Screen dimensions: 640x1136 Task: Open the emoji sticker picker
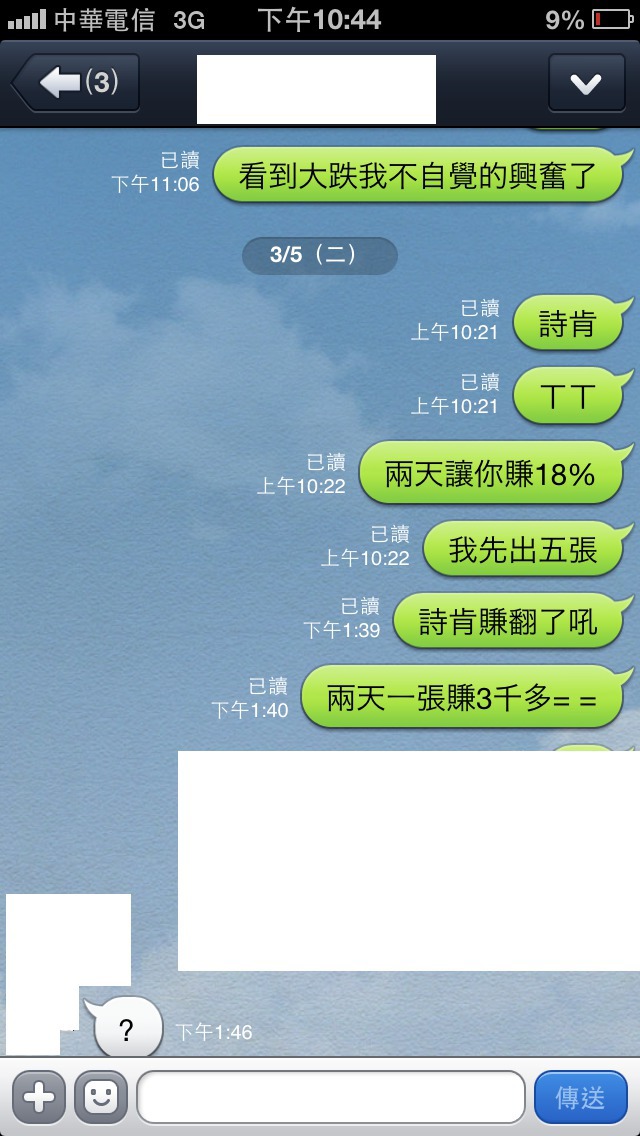pos(101,1097)
